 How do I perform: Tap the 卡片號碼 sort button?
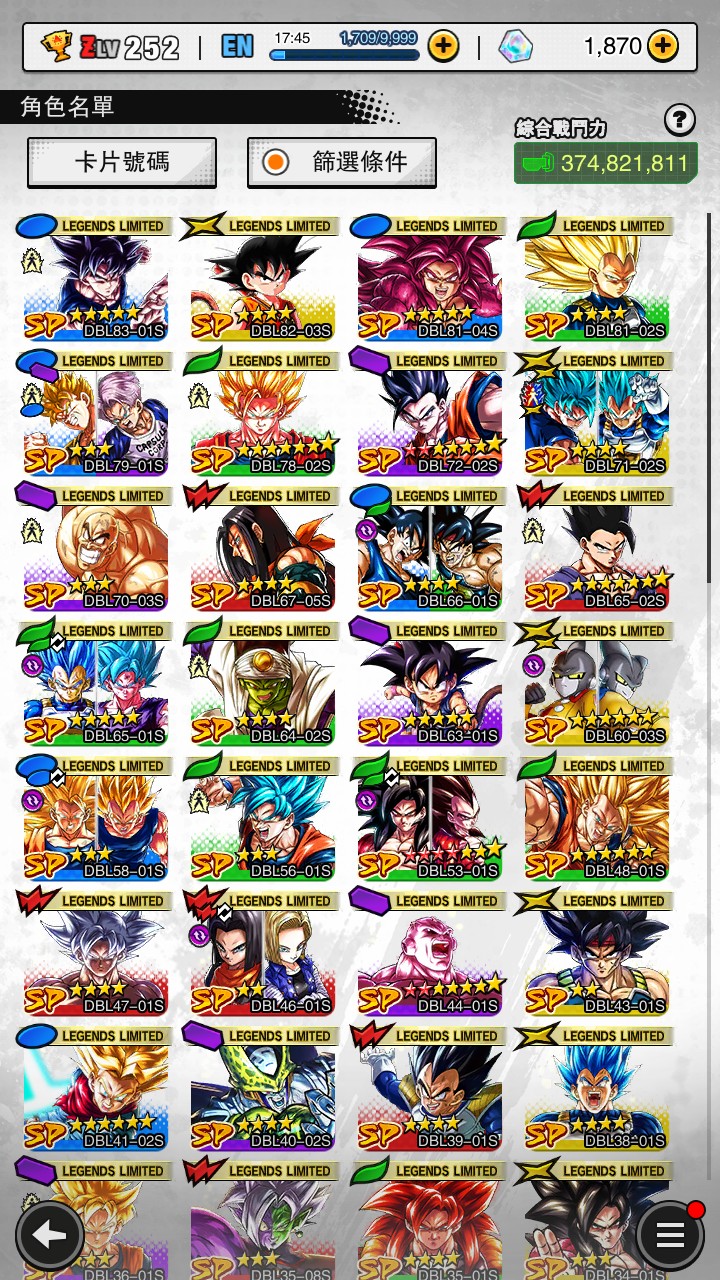tap(122, 162)
